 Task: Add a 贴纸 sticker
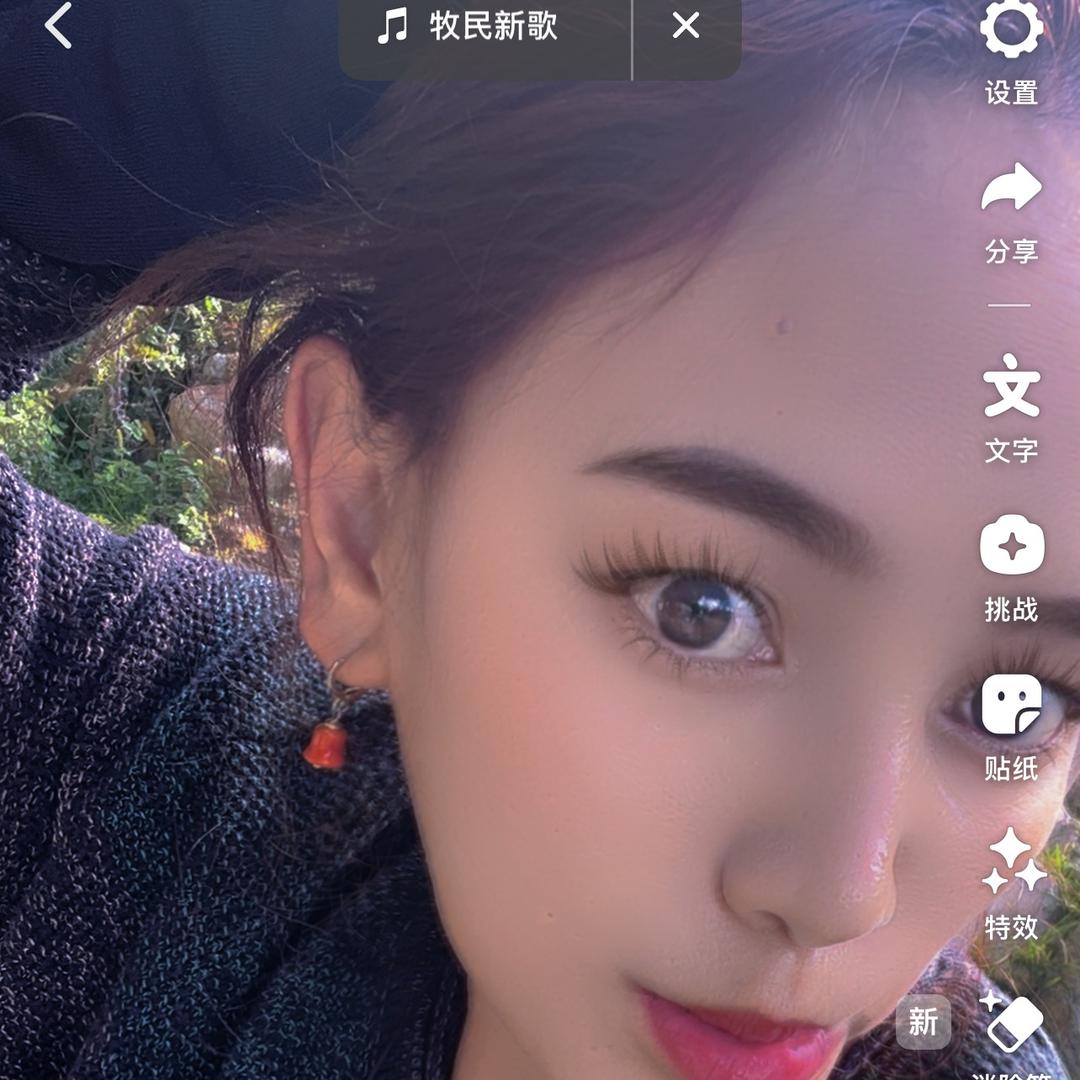click(1011, 725)
